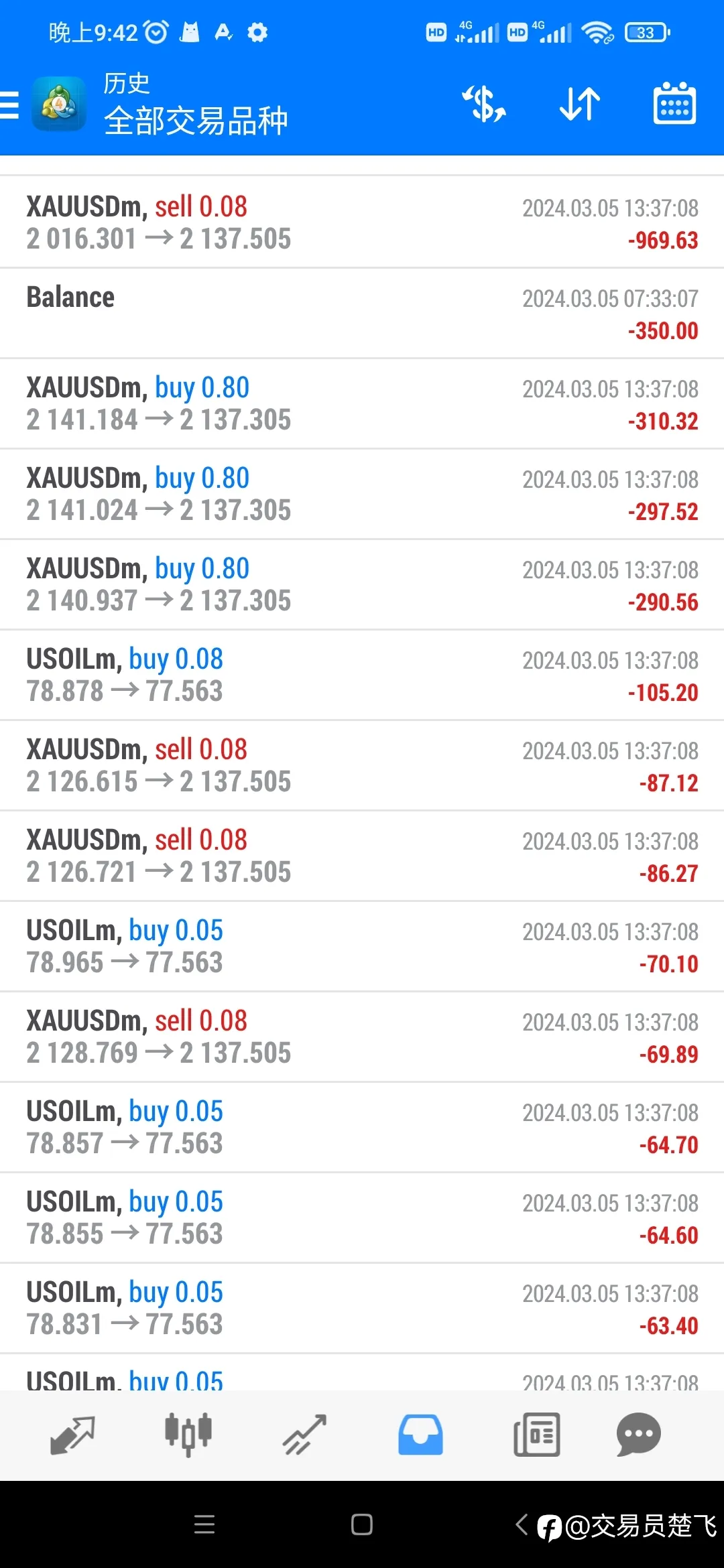
Task: Switch to the candlestick Chart tab
Action: click(x=188, y=1435)
